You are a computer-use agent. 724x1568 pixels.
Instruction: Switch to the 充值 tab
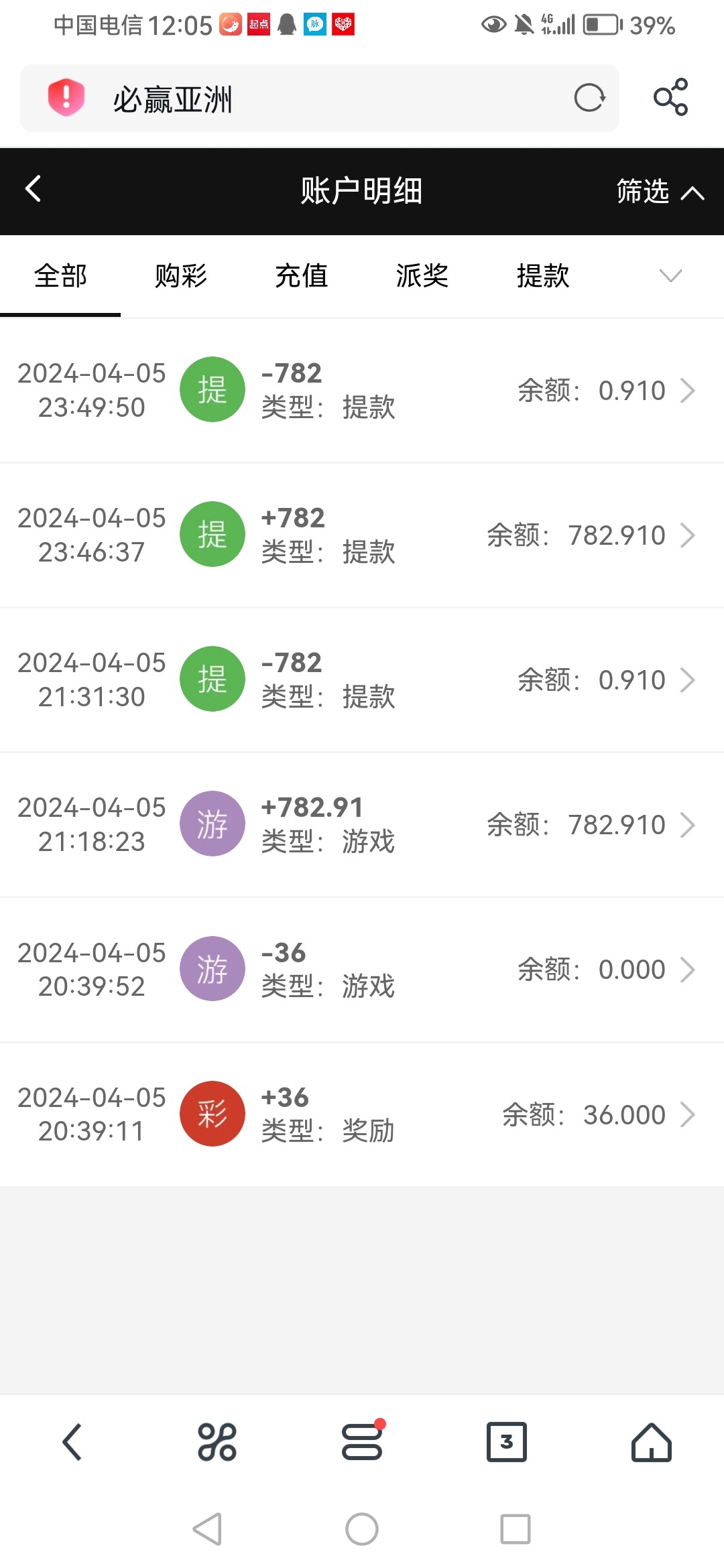click(x=302, y=276)
